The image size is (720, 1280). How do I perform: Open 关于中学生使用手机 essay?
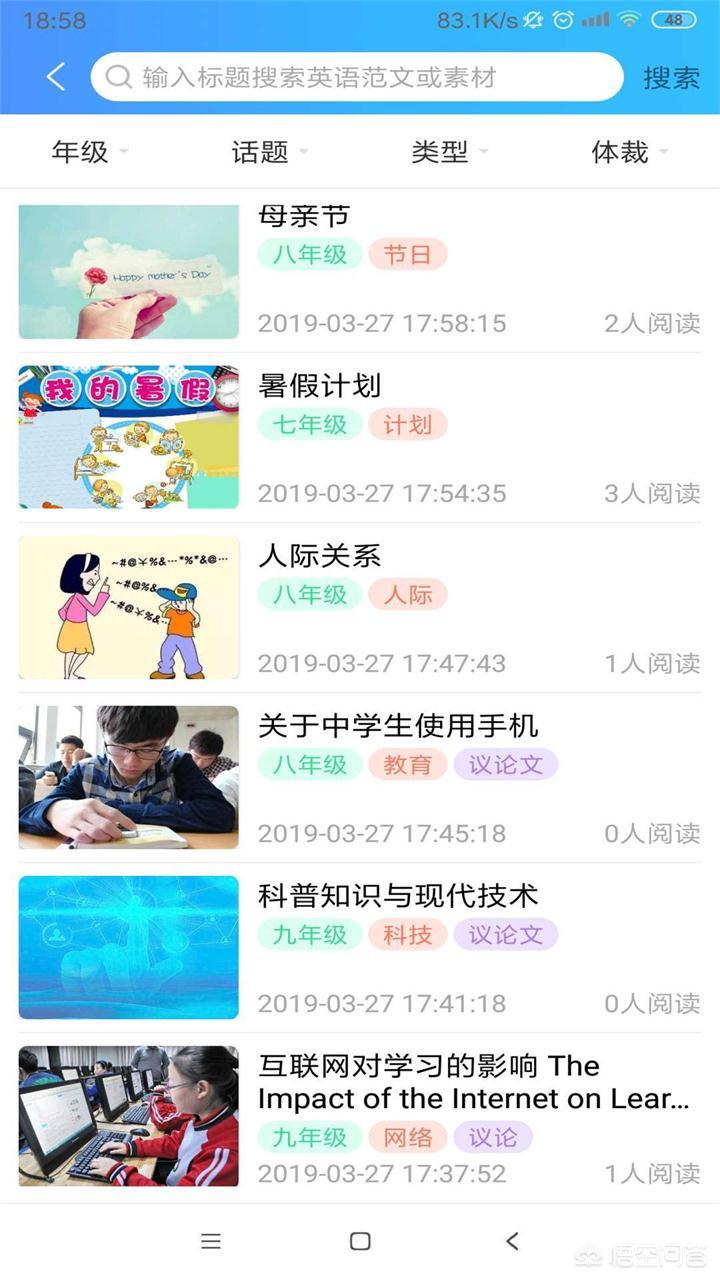[x=398, y=726]
